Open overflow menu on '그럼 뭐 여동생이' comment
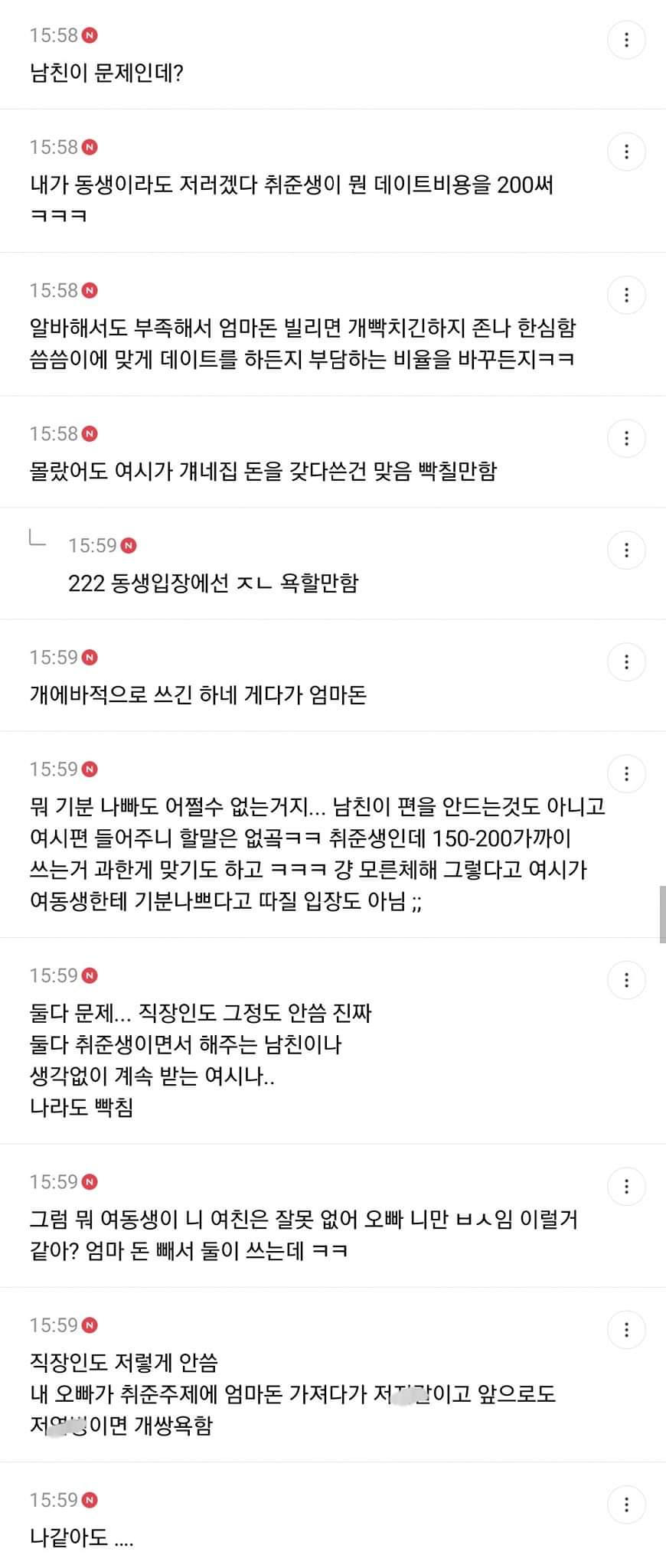The height and width of the screenshot is (1568, 666). tap(626, 1187)
